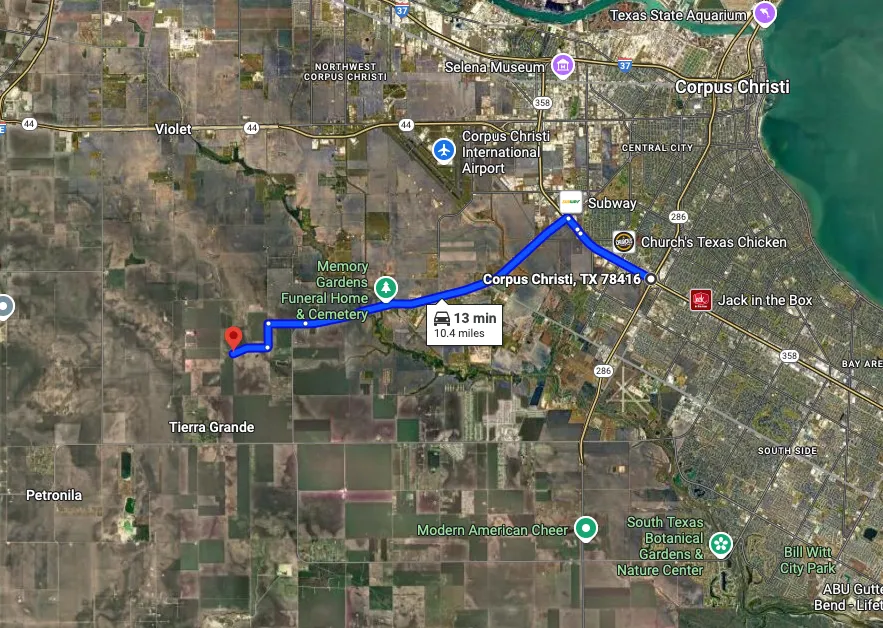Select the Corpus Christi International Airport marker
This screenshot has height=628, width=883.
(x=443, y=150)
